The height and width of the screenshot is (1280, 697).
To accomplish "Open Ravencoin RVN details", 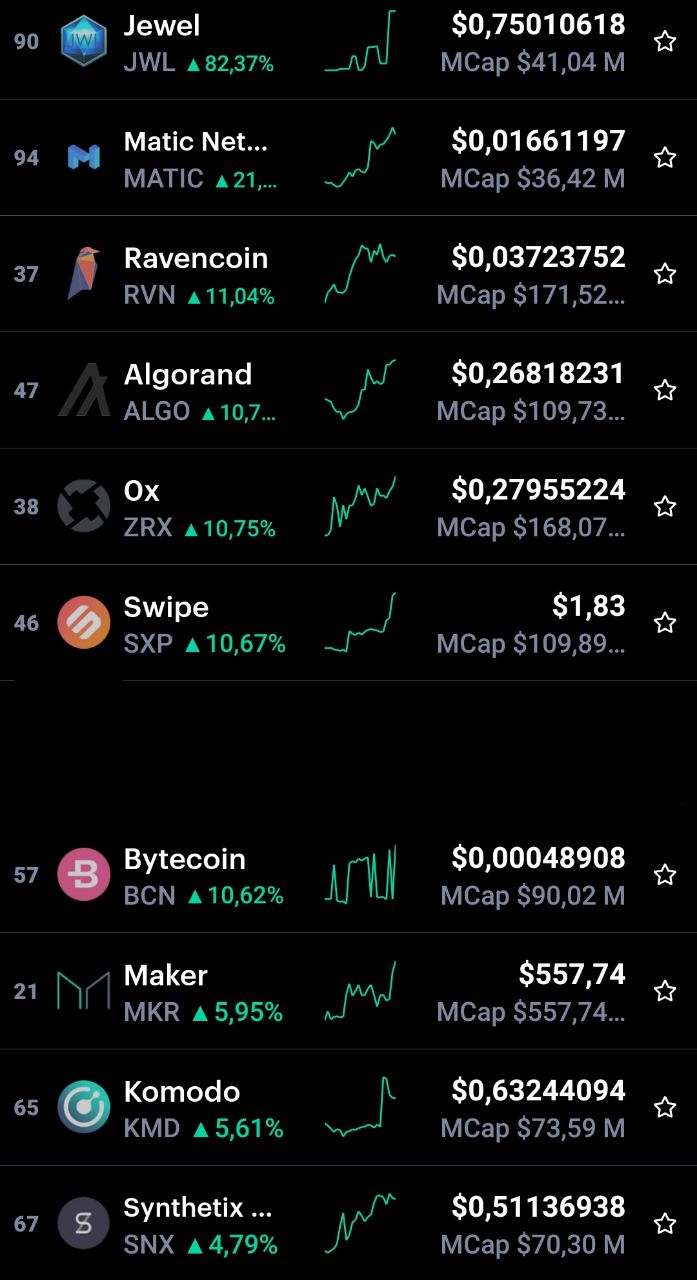I will tap(348, 274).
